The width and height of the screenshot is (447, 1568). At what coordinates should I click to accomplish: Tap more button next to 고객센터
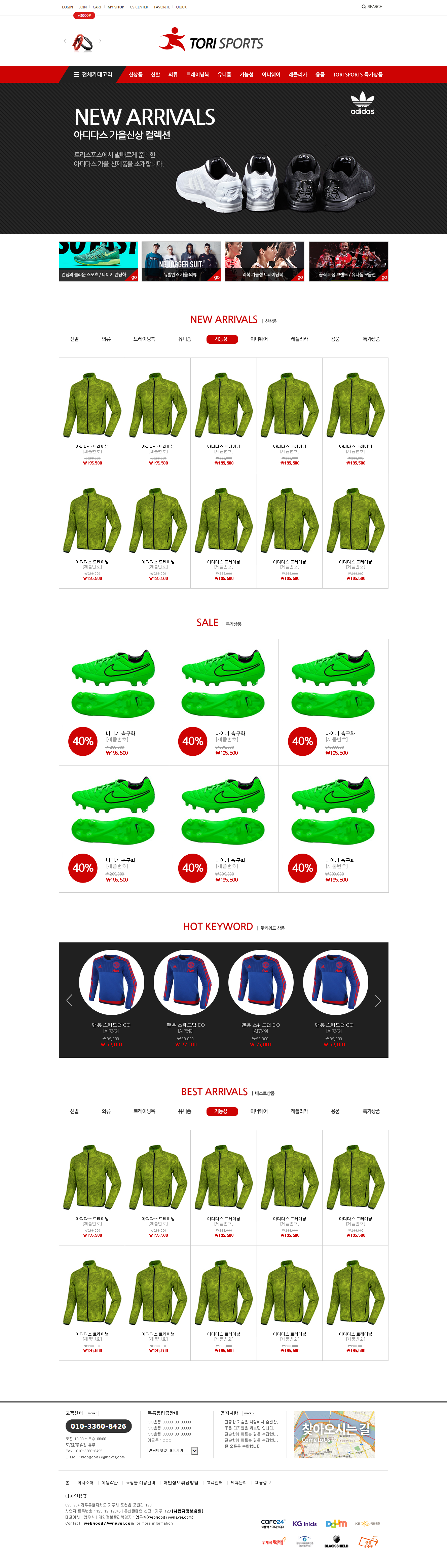92,1413
